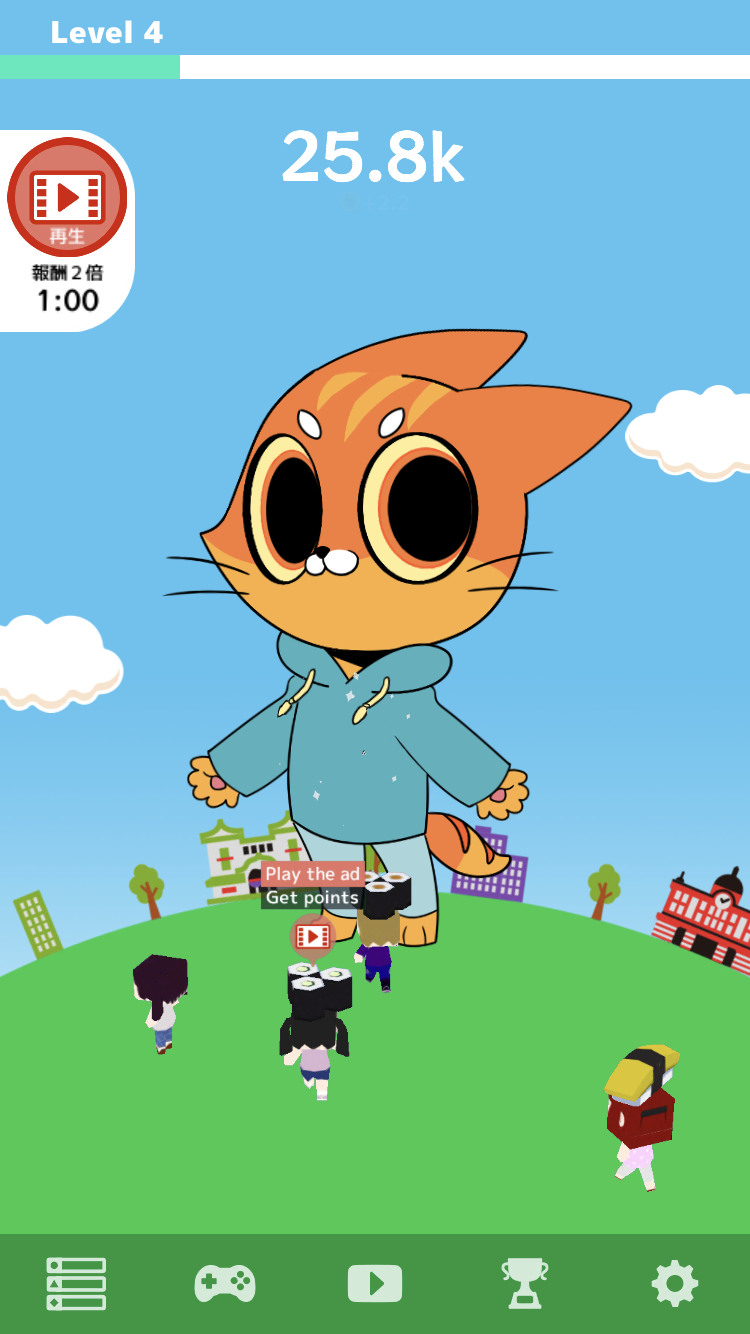The height and width of the screenshot is (1334, 750).
Task: Open the game controller tab
Action: 225,1283
